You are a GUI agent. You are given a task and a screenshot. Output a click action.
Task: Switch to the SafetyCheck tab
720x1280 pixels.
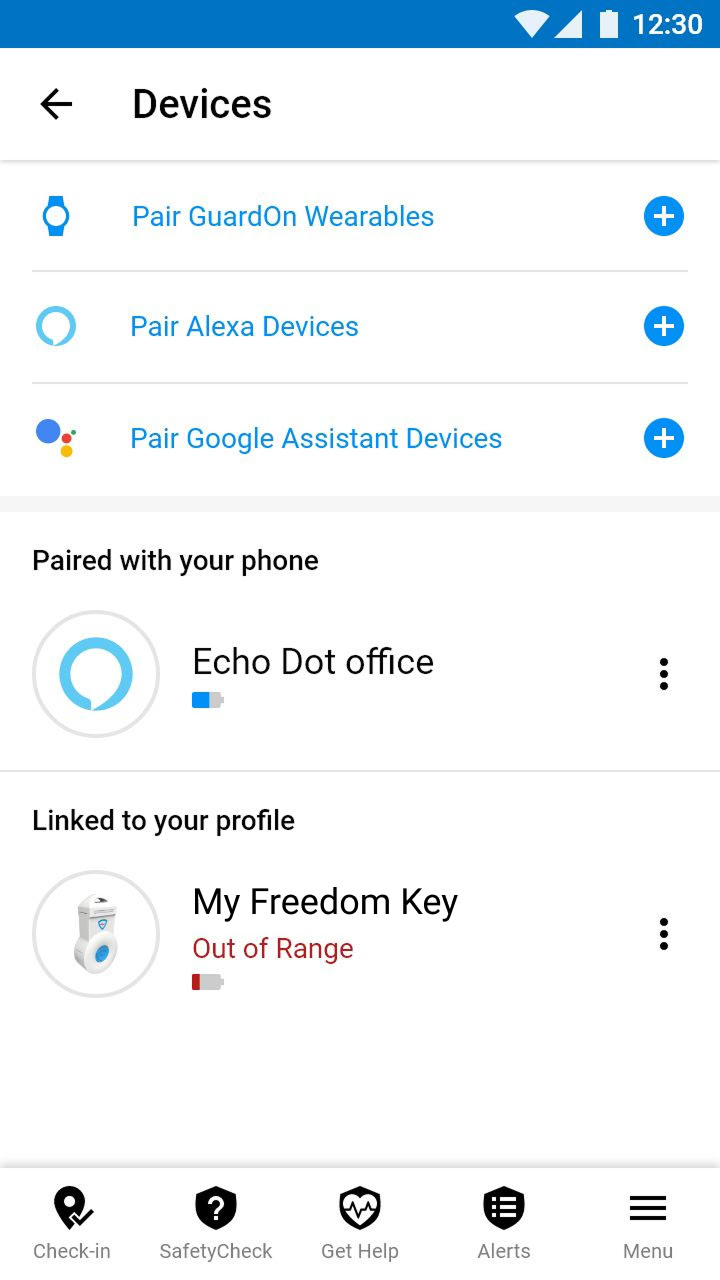coord(216,1224)
